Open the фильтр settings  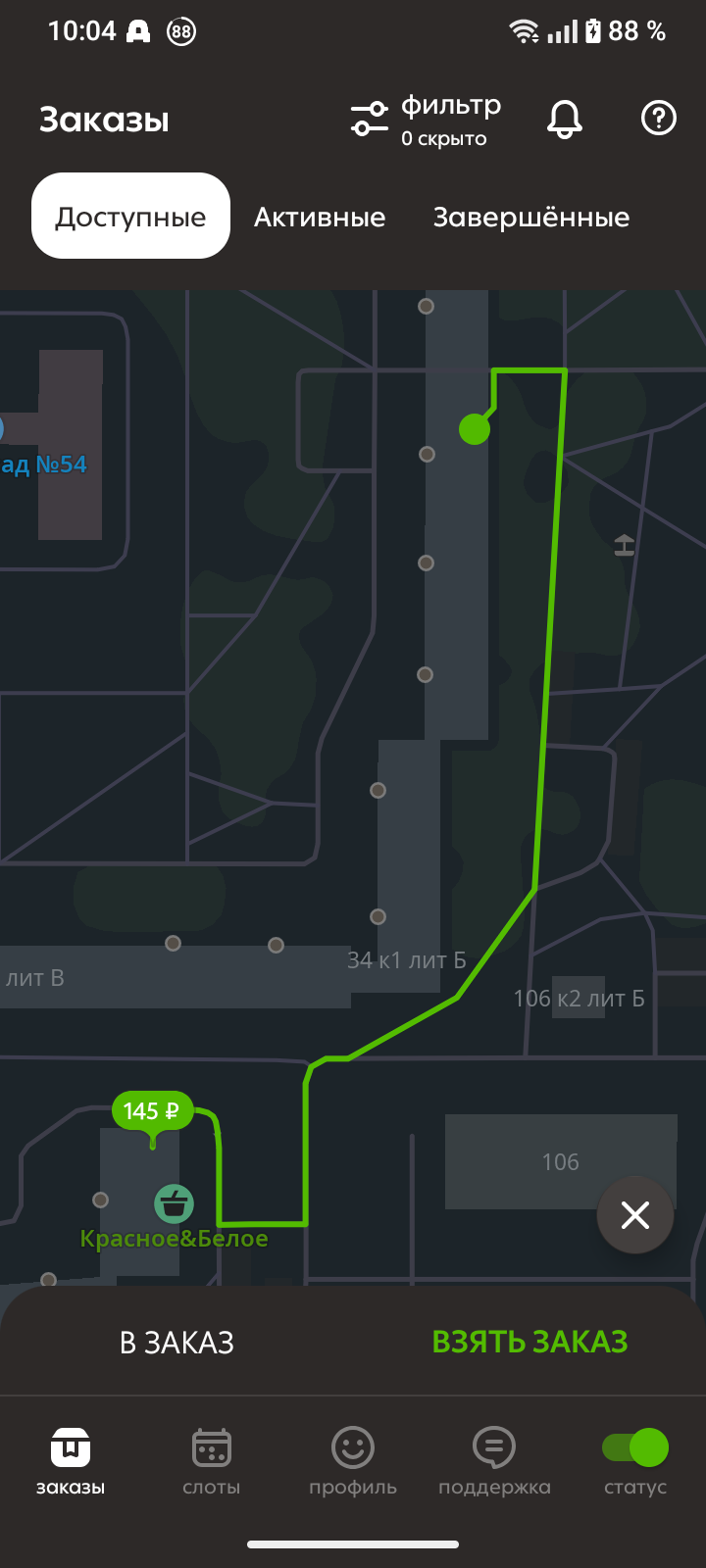427,120
